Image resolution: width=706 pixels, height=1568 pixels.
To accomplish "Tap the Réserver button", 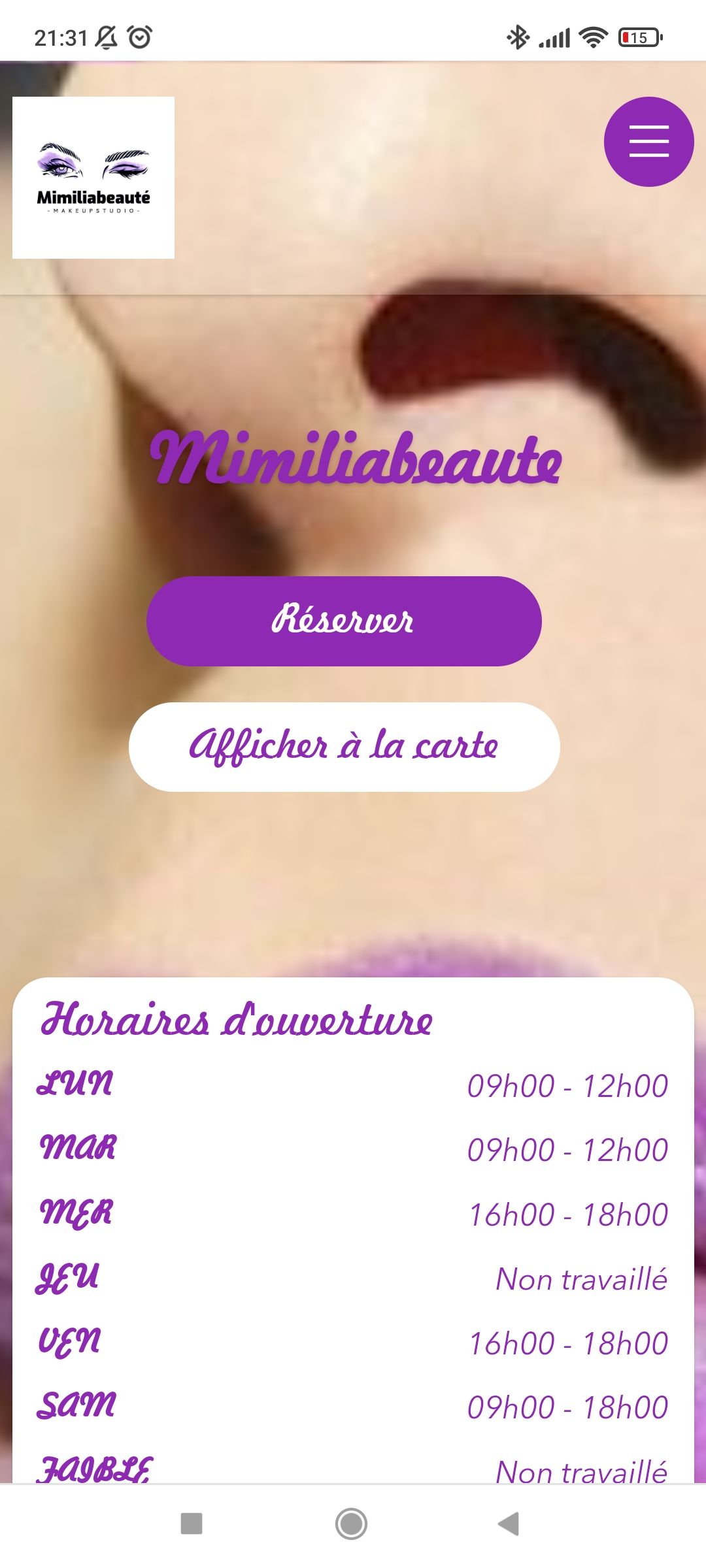I will click(344, 621).
